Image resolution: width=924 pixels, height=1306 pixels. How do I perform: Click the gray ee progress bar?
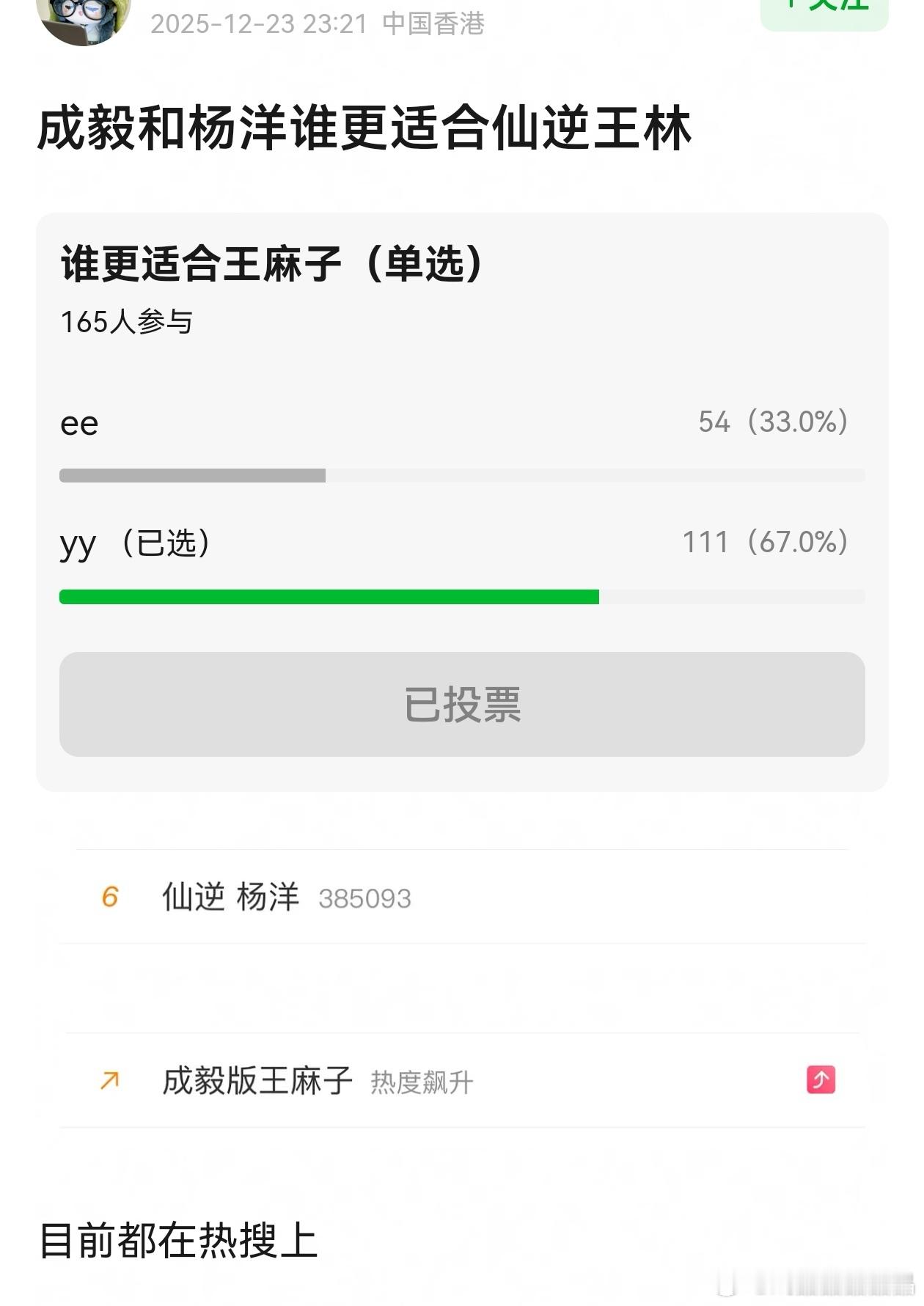[x=194, y=474]
